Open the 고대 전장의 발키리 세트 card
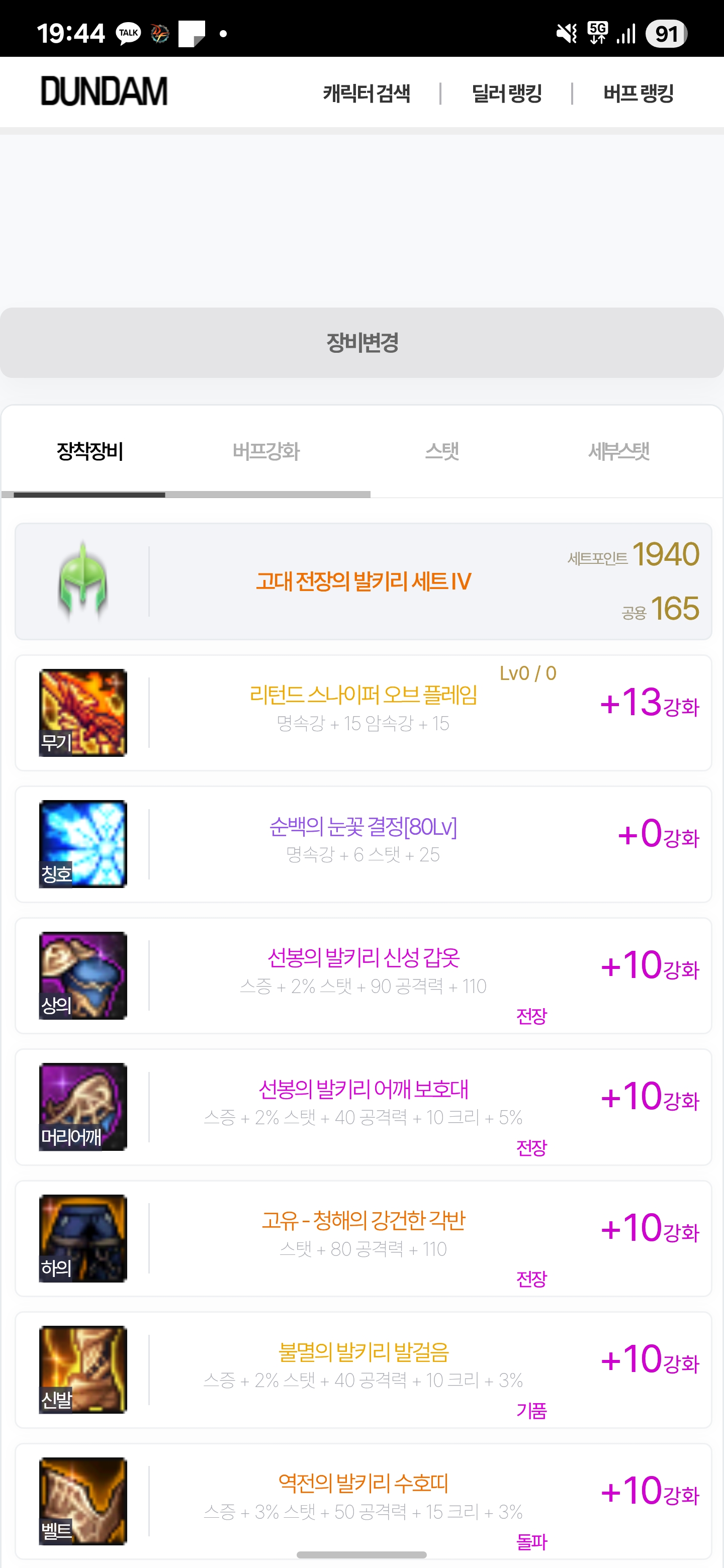Screen dimensions: 724x1568 363,581
